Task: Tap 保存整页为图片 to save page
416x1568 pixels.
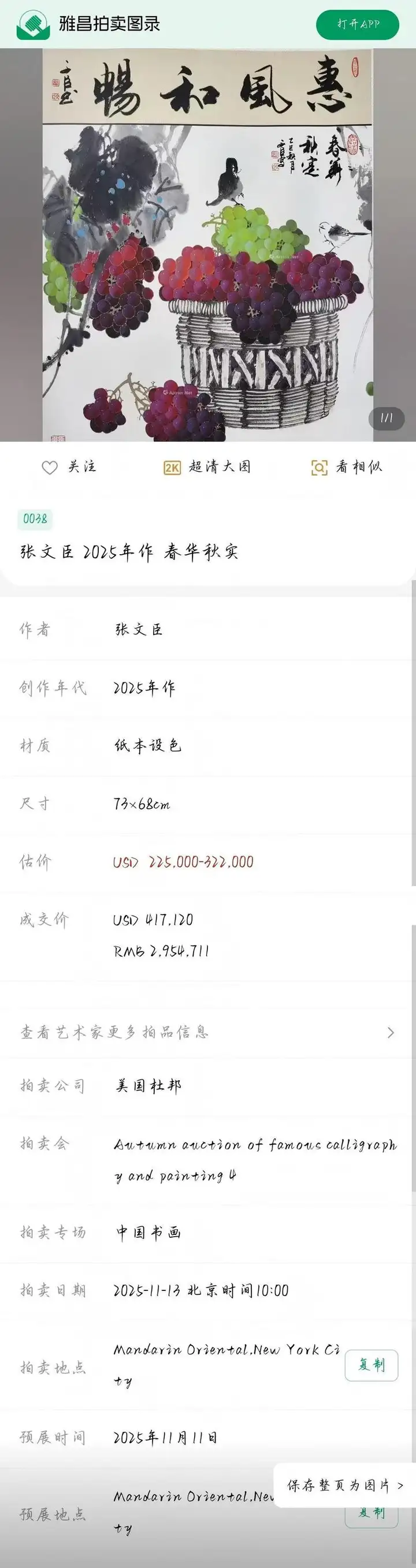Action: (345, 1485)
